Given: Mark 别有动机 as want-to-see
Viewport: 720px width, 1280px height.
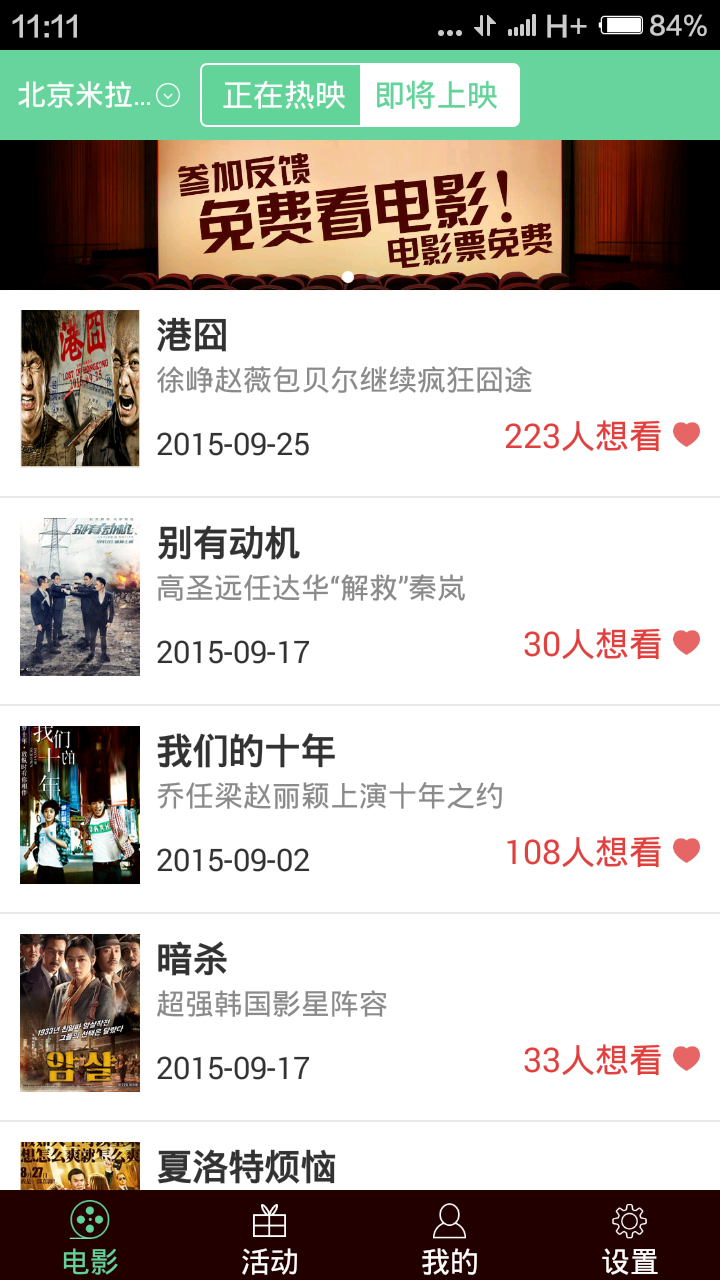Looking at the screenshot, I should coord(686,643).
